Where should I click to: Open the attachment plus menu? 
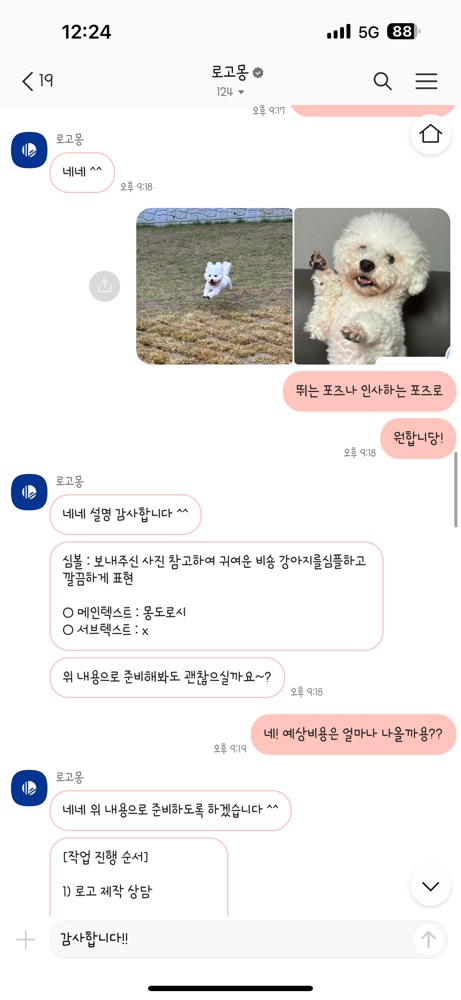(26, 939)
